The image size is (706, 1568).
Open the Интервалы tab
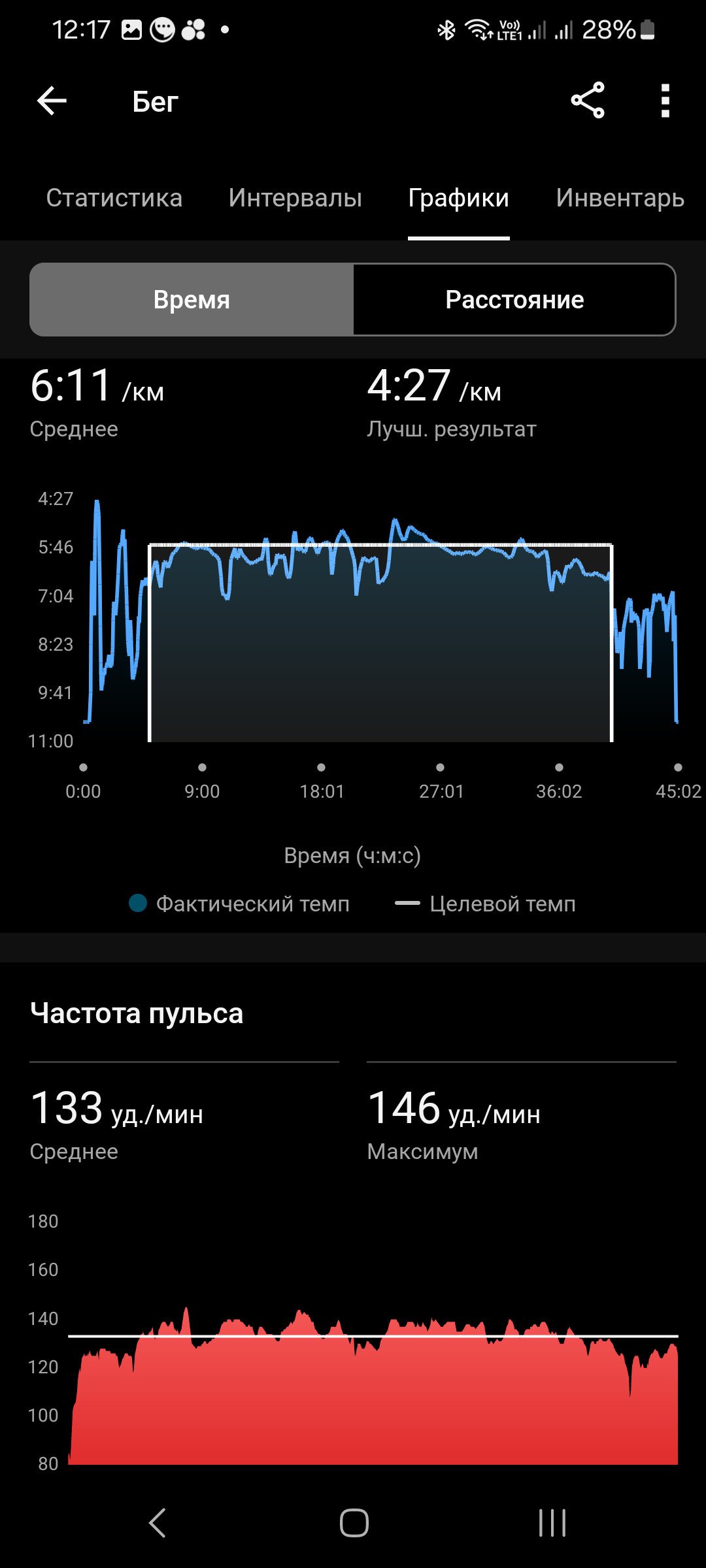pos(295,198)
